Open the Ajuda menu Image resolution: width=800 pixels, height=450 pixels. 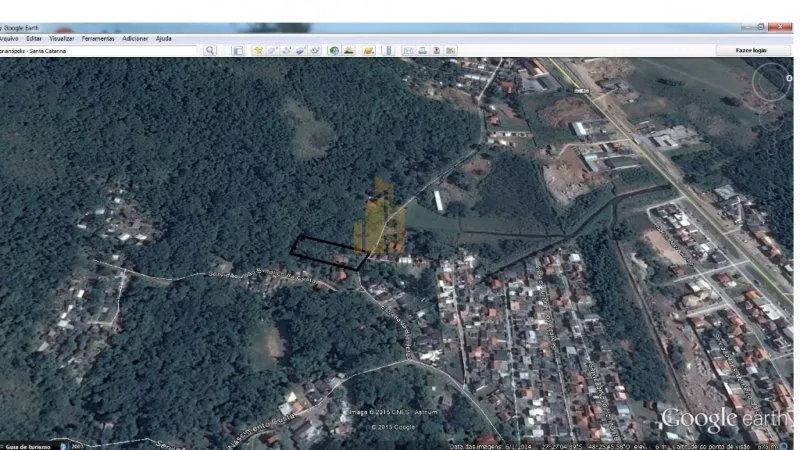[x=163, y=38]
